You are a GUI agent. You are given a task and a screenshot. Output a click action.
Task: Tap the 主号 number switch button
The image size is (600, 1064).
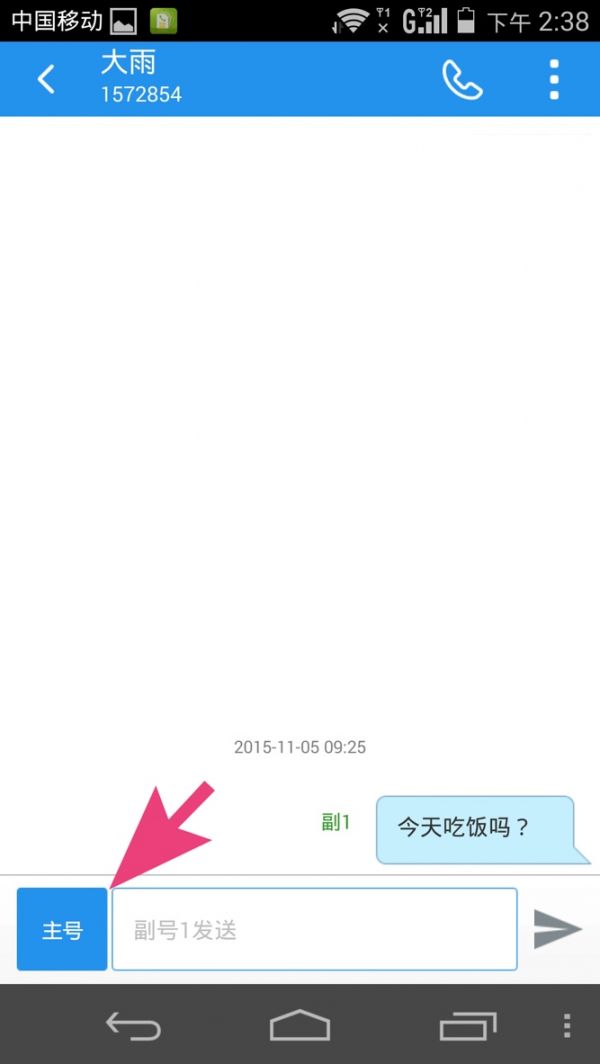pyautogui.click(x=62, y=929)
